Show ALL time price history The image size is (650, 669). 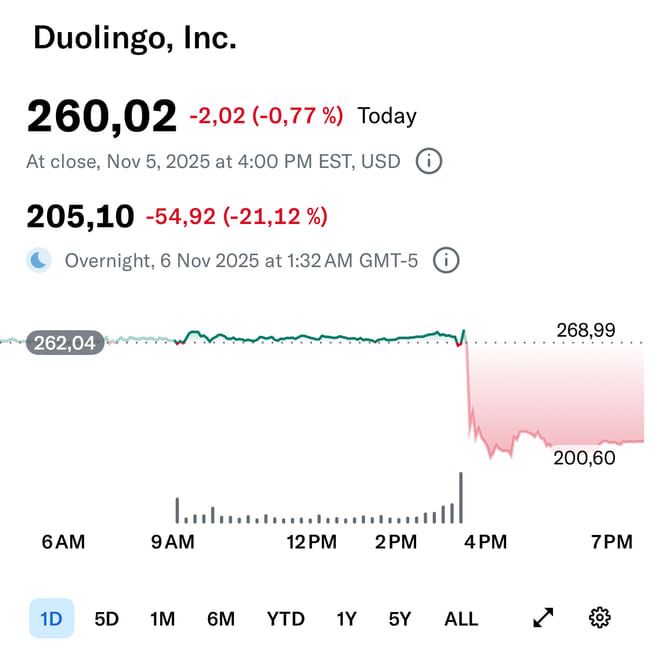pyautogui.click(x=461, y=619)
